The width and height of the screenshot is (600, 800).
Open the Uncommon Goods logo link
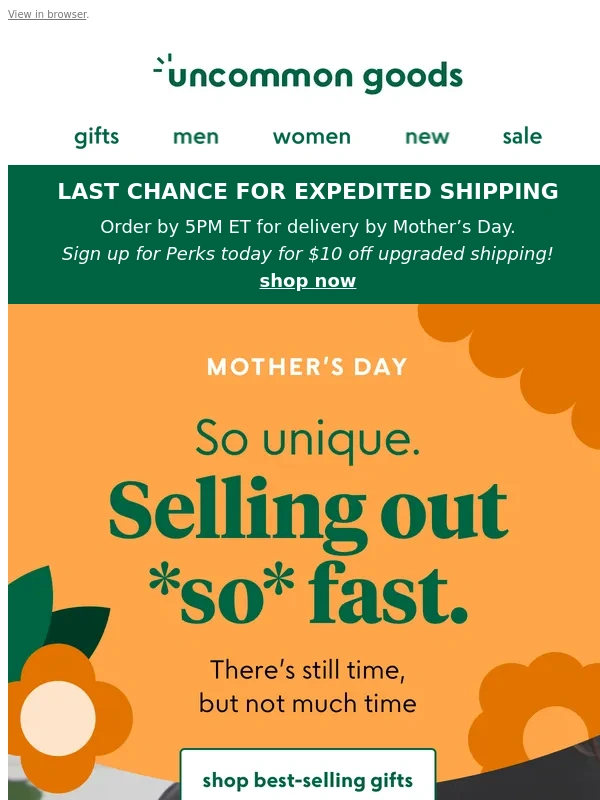[x=308, y=75]
